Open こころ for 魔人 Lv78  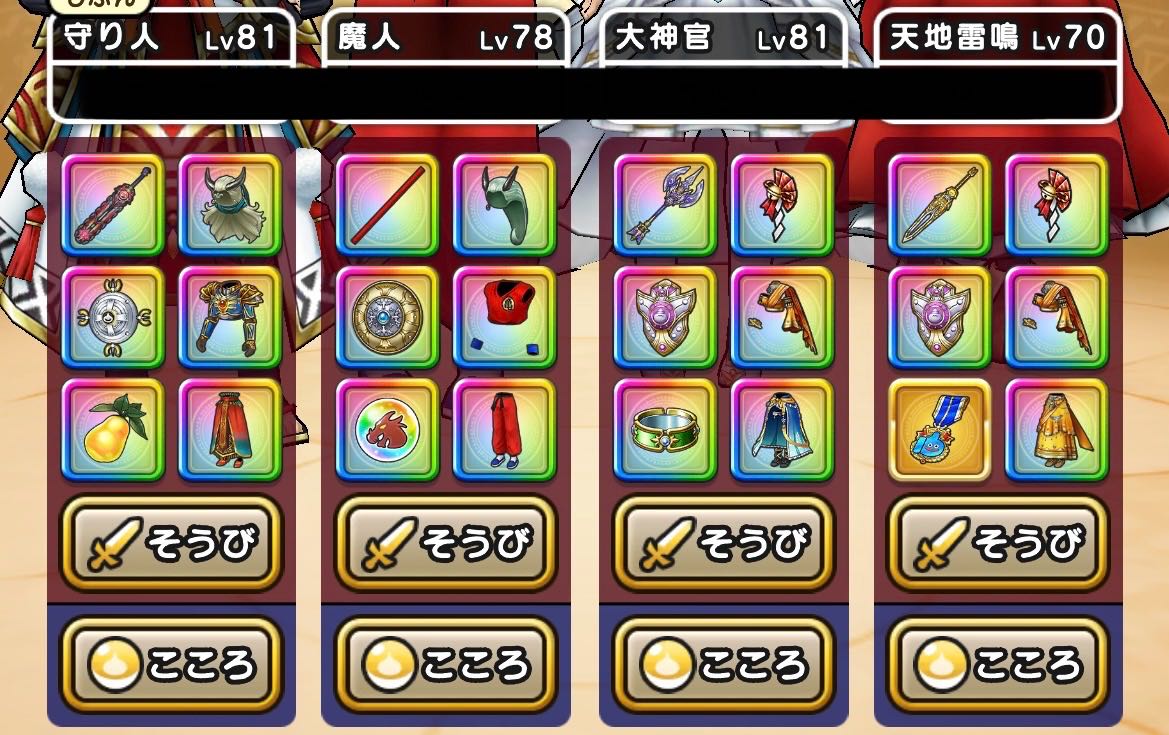pos(446,664)
